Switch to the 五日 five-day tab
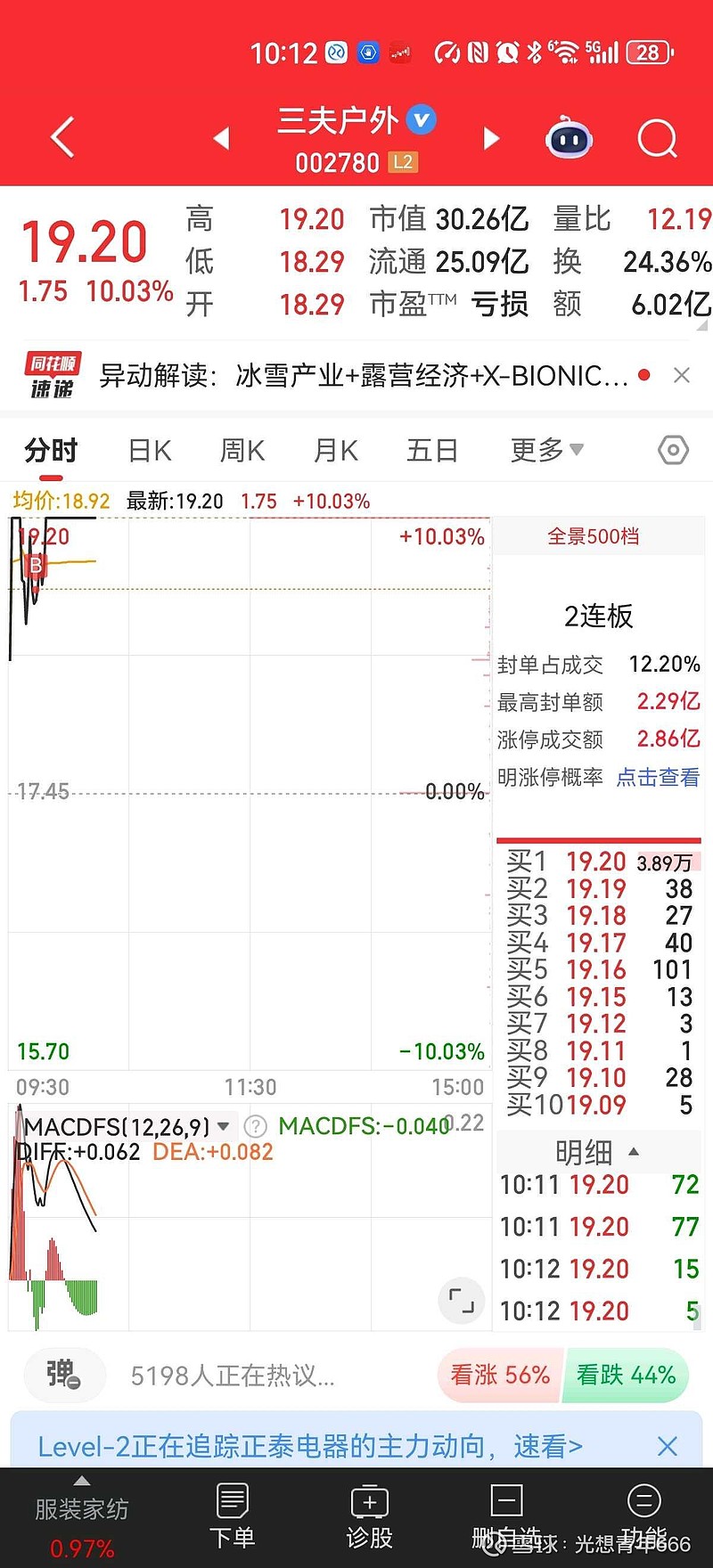Viewport: 713px width, 1568px height. click(431, 451)
